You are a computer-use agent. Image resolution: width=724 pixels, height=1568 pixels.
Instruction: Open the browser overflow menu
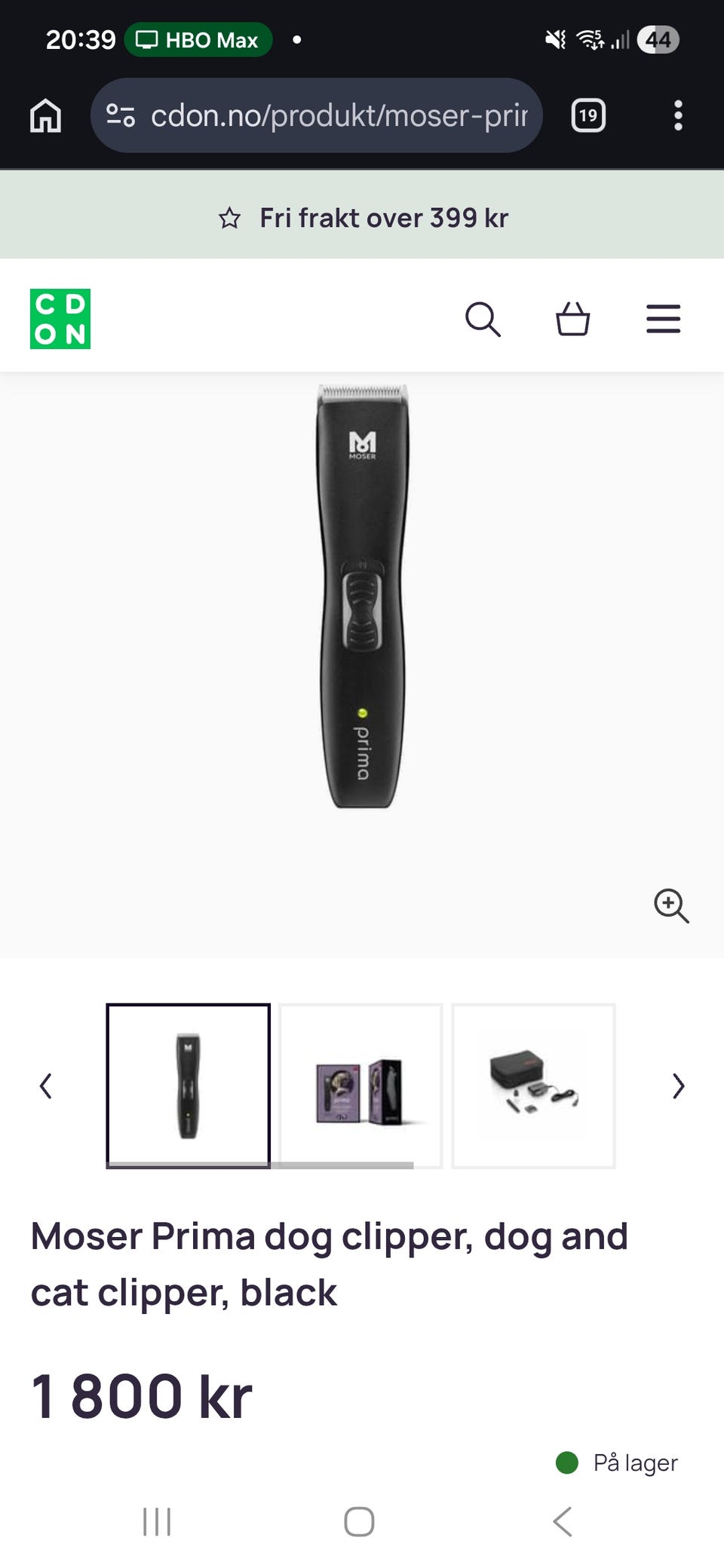pos(678,116)
